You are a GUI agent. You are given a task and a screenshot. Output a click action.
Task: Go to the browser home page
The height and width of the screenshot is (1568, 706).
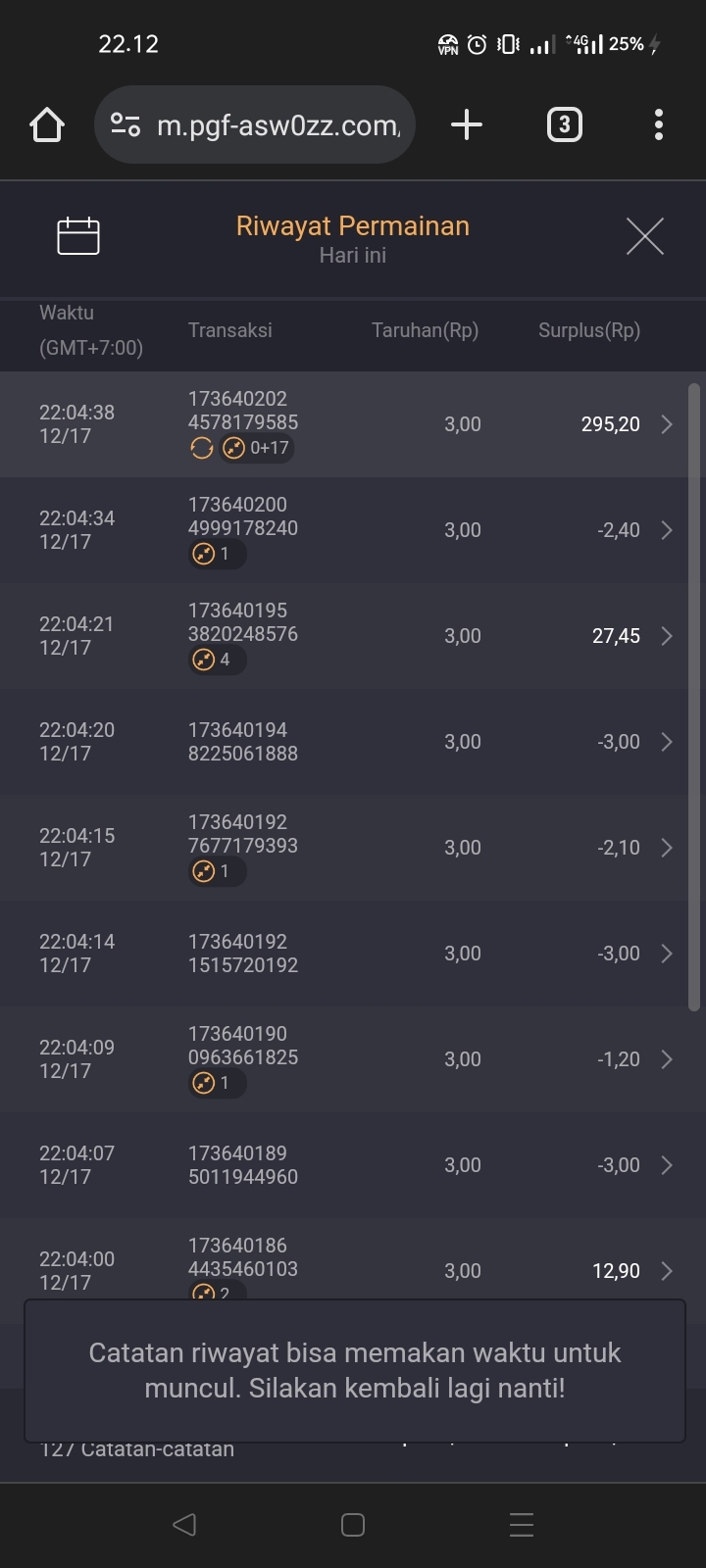coord(47,125)
